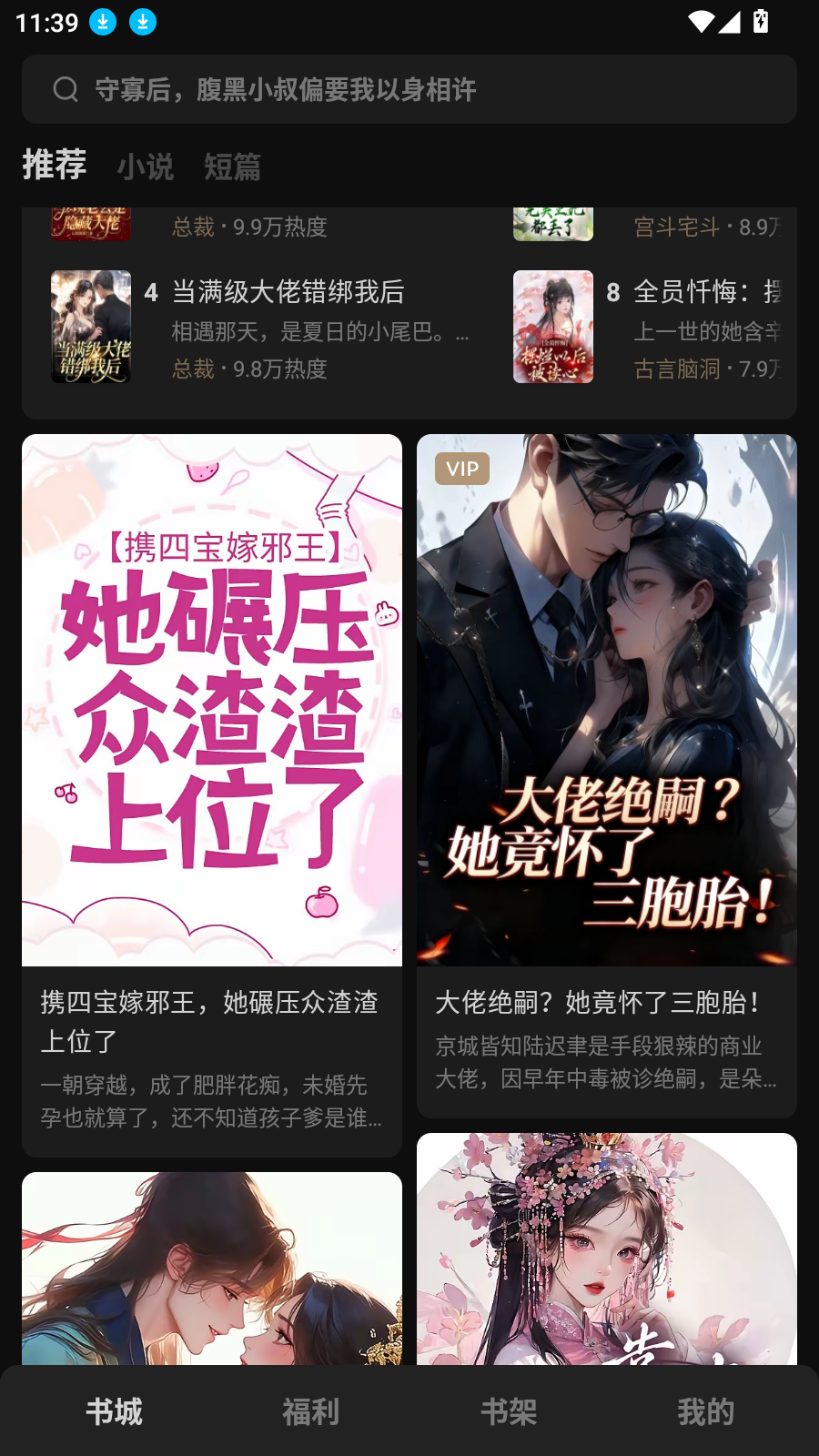
Task: Open the 大佬绝嗣 triplets book card
Action: (x=606, y=773)
